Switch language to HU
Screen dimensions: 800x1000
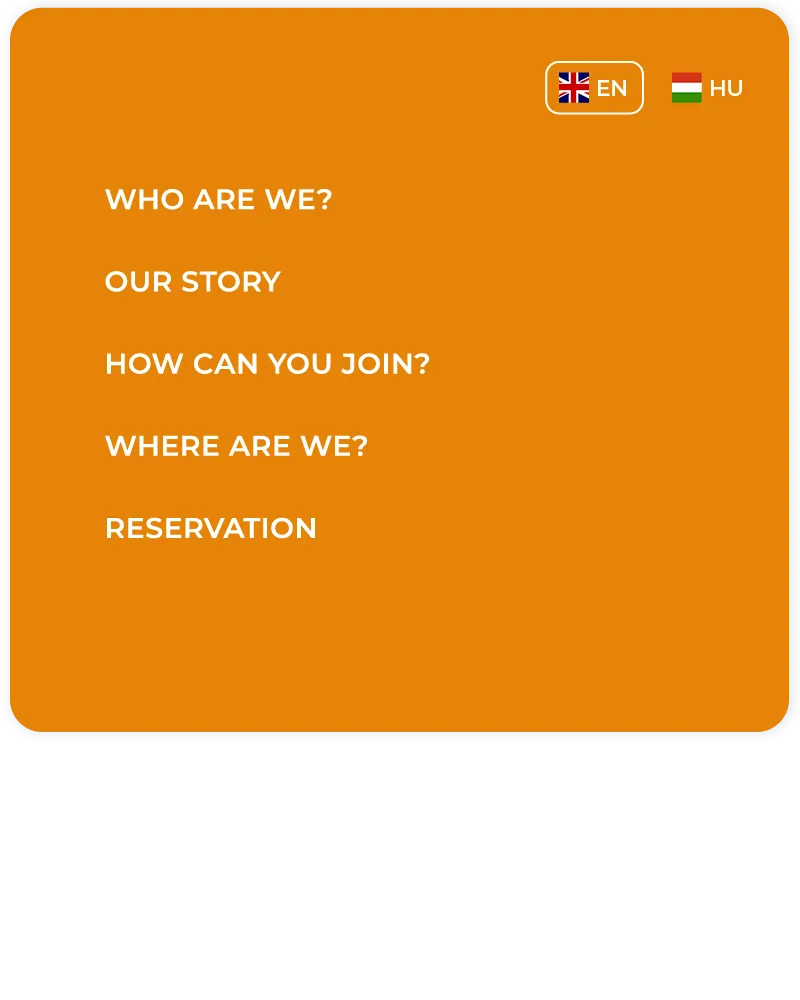pyautogui.click(x=707, y=88)
